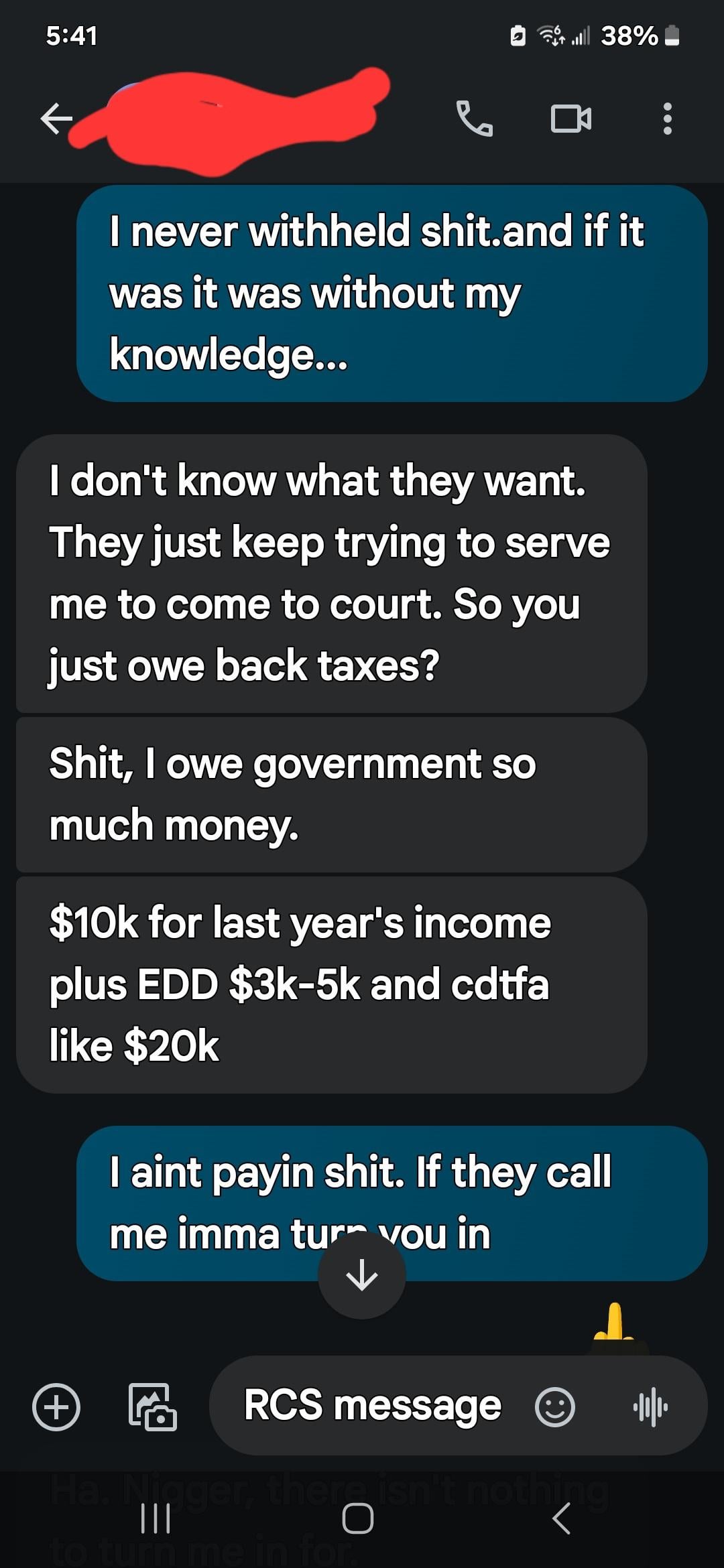The height and width of the screenshot is (1568, 724).
Task: Open the three-dot overflow menu
Action: coord(667,119)
